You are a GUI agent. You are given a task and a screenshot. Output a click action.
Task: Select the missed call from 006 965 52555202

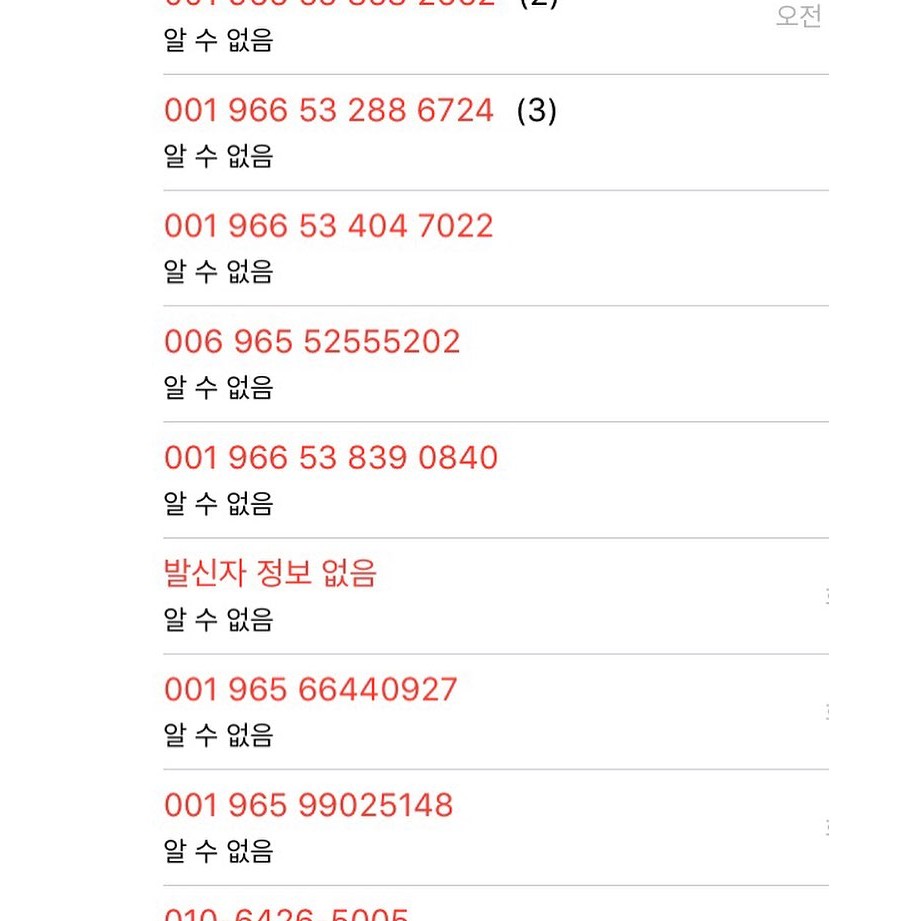coord(312,343)
